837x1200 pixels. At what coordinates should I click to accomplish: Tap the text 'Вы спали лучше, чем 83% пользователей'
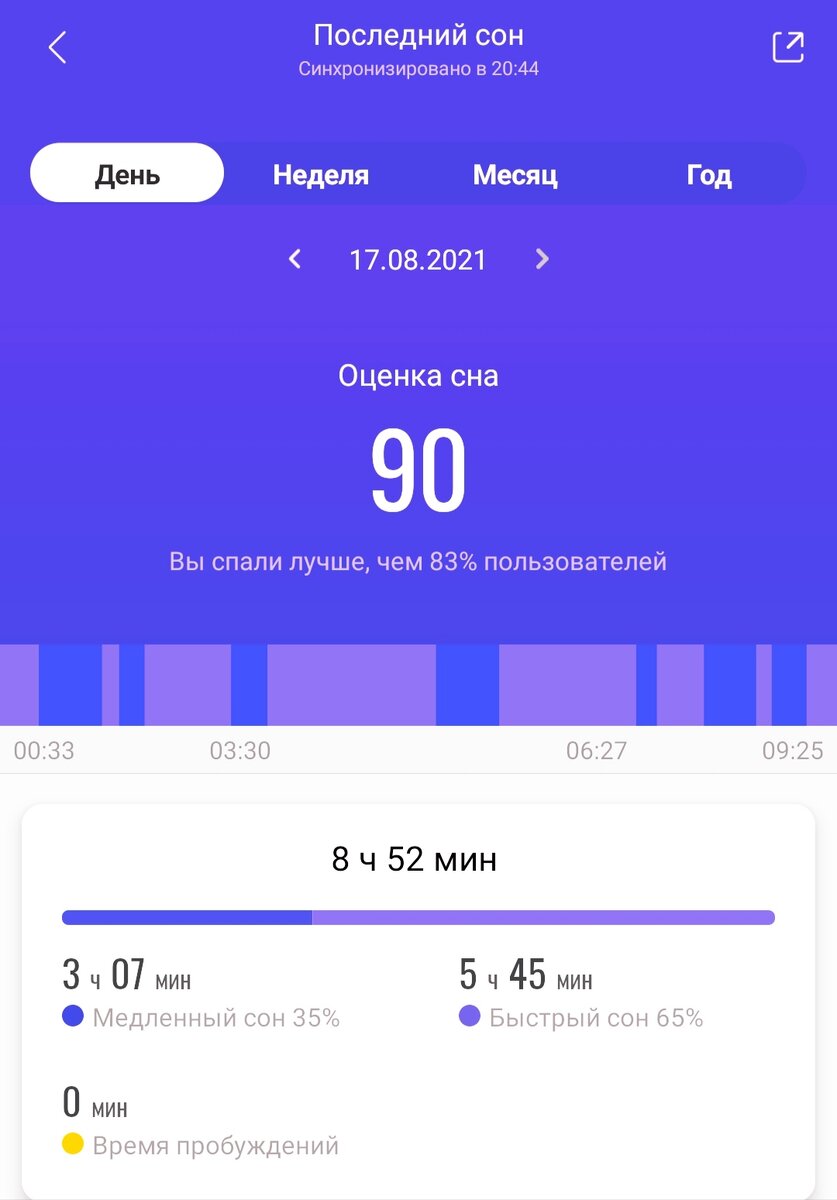(418, 561)
